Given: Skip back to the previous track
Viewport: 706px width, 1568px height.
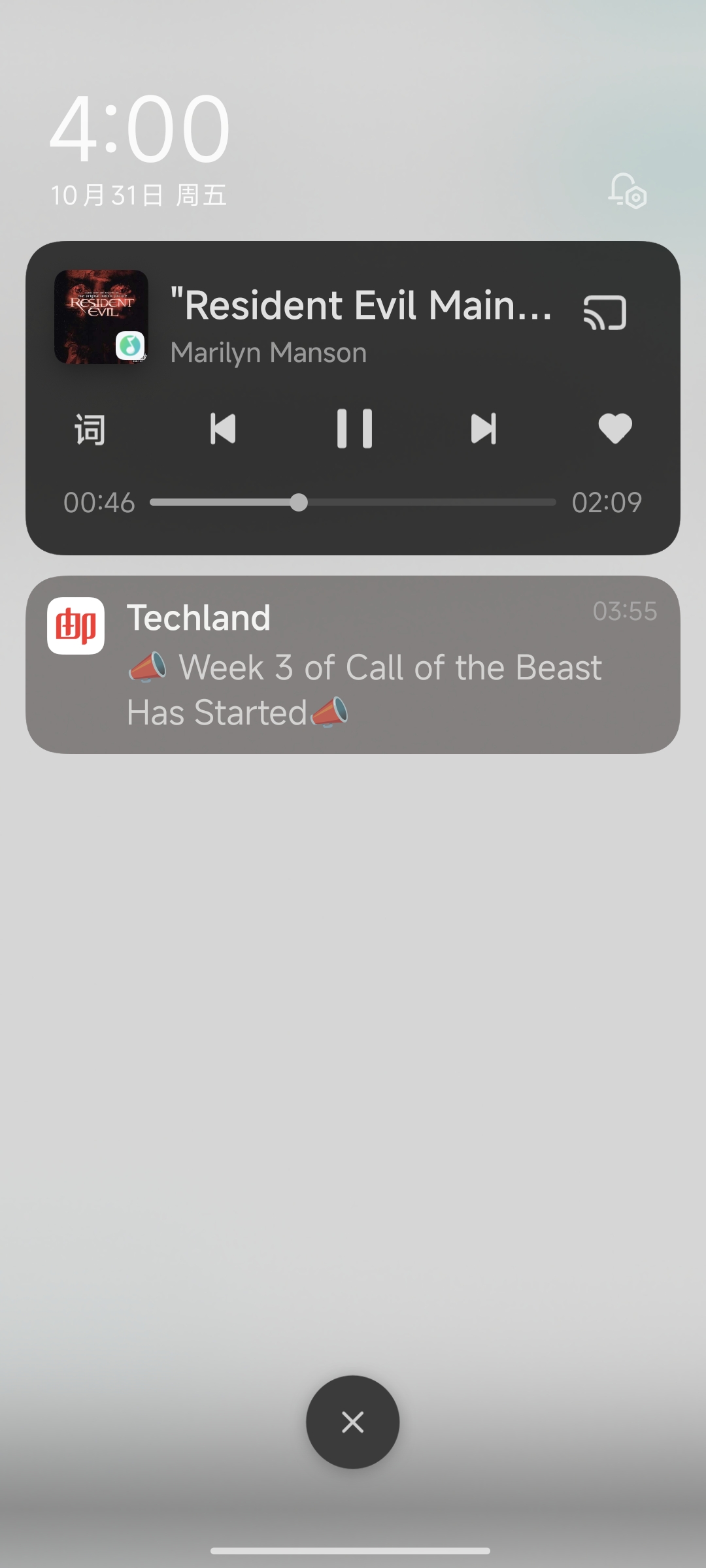Looking at the screenshot, I should tap(223, 429).
